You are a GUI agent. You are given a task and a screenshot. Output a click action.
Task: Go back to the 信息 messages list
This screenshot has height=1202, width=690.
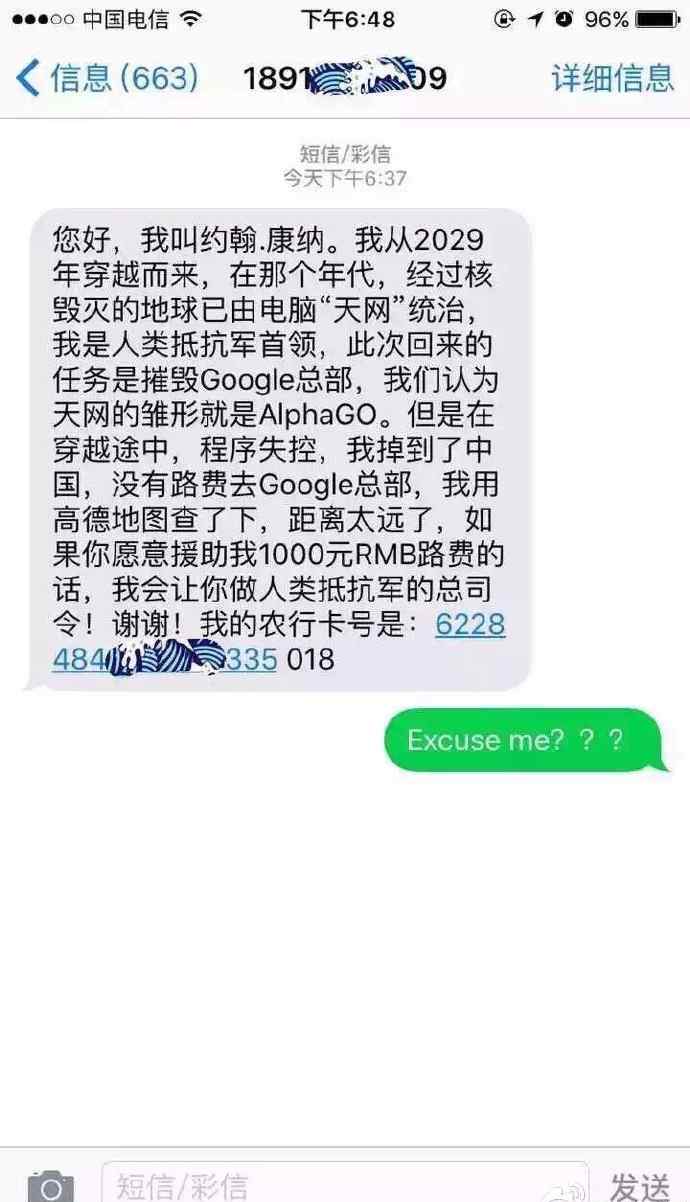point(107,77)
